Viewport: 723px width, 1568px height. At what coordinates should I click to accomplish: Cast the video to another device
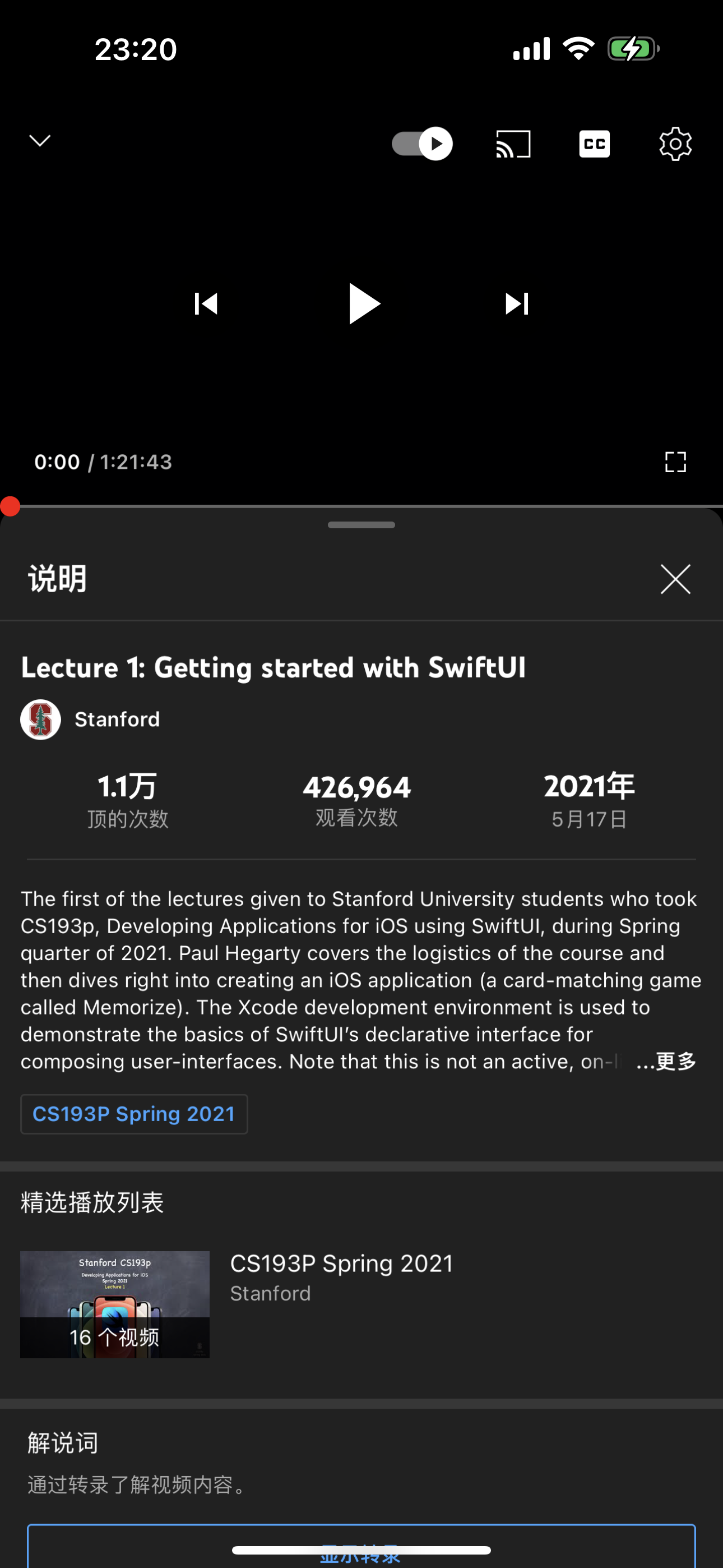(513, 144)
